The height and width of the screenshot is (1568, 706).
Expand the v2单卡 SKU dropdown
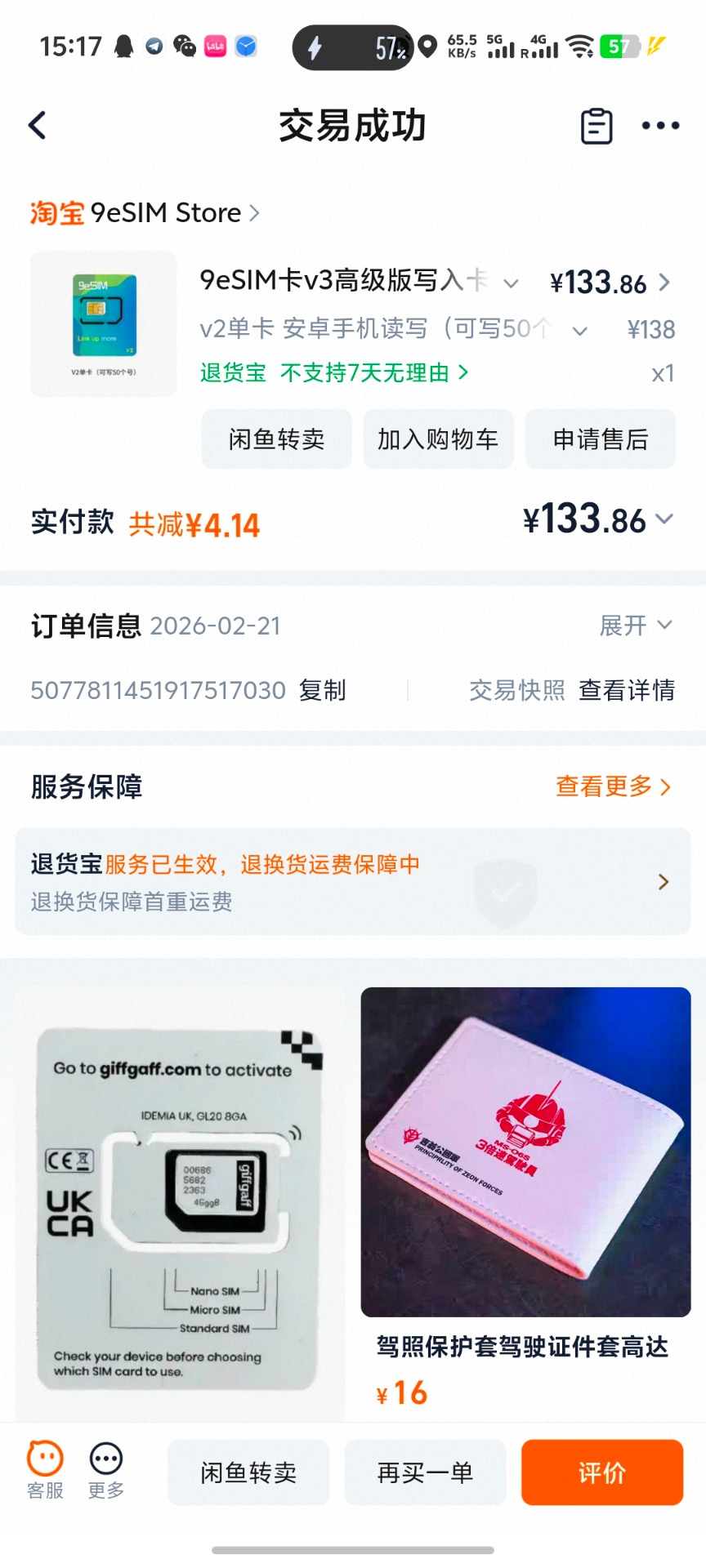pyautogui.click(x=579, y=330)
